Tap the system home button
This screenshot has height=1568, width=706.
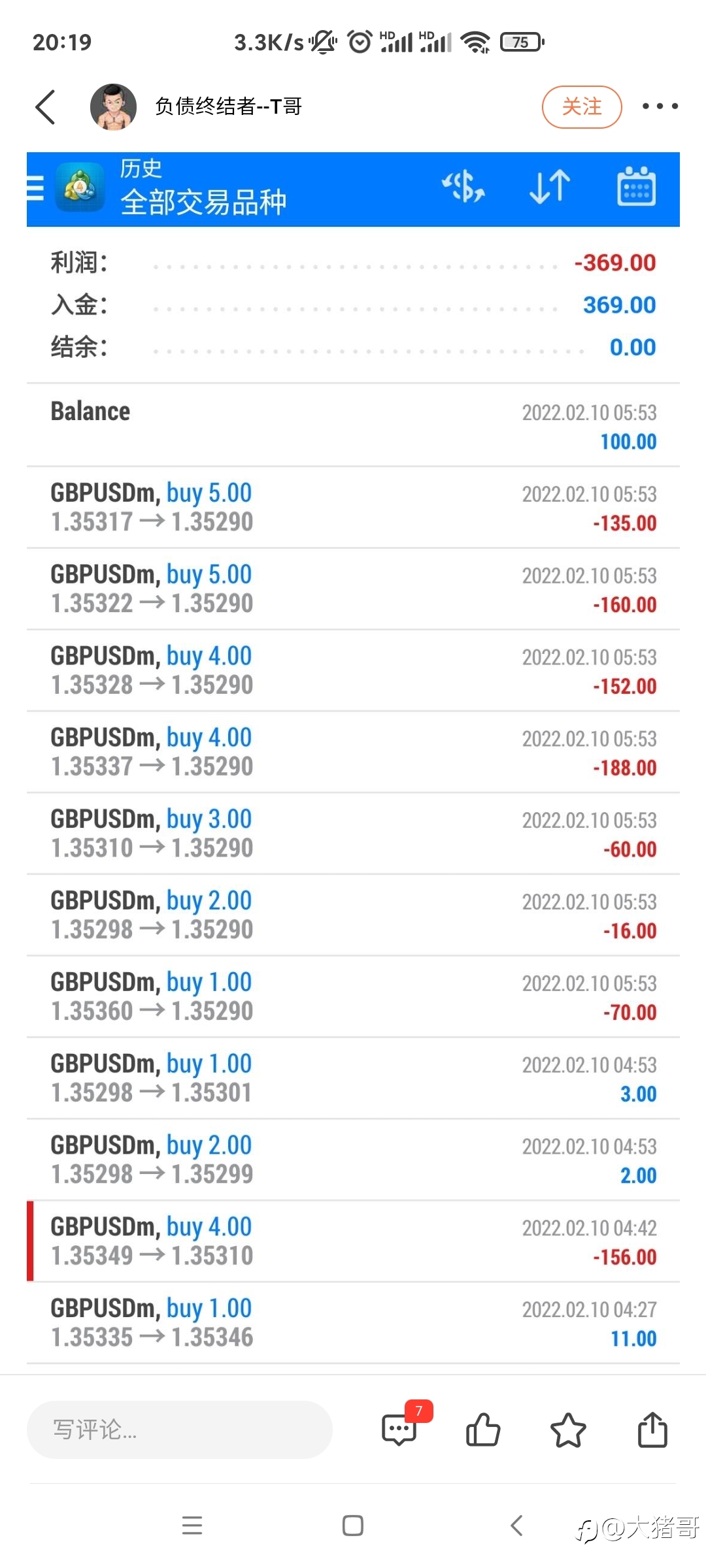coord(353,1526)
